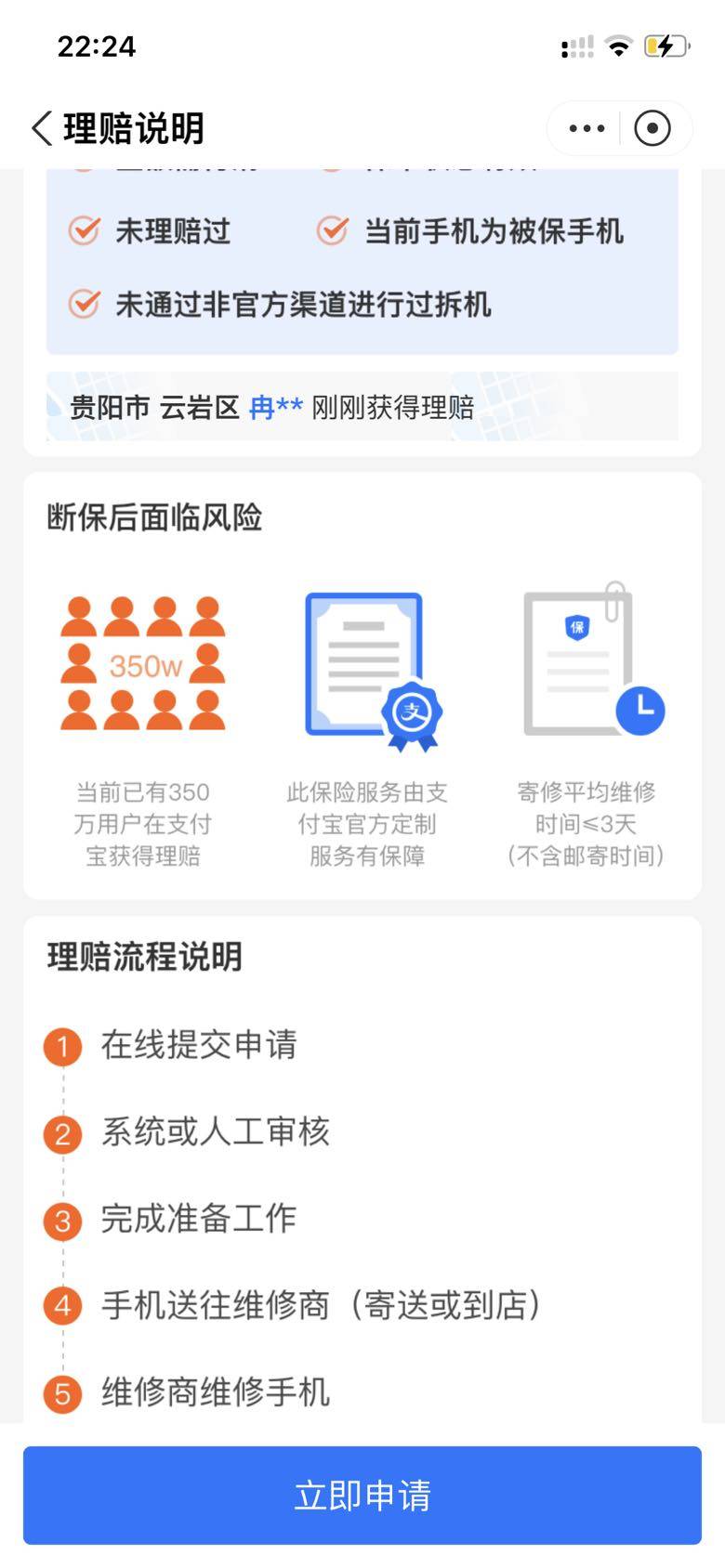Open the mini program more options menu
This screenshot has width=725, height=1568.
587,128
